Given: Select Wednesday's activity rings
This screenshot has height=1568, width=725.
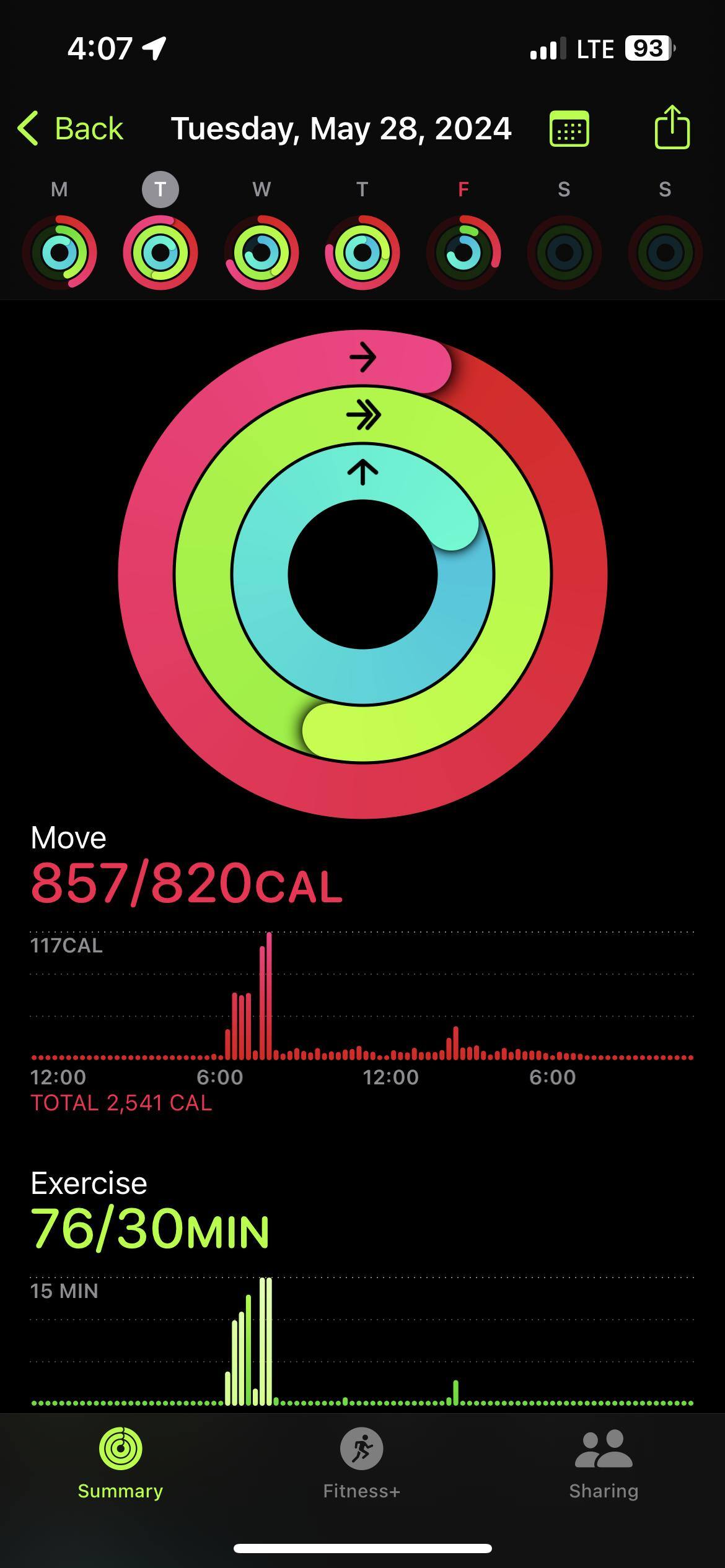Looking at the screenshot, I should pos(261,252).
